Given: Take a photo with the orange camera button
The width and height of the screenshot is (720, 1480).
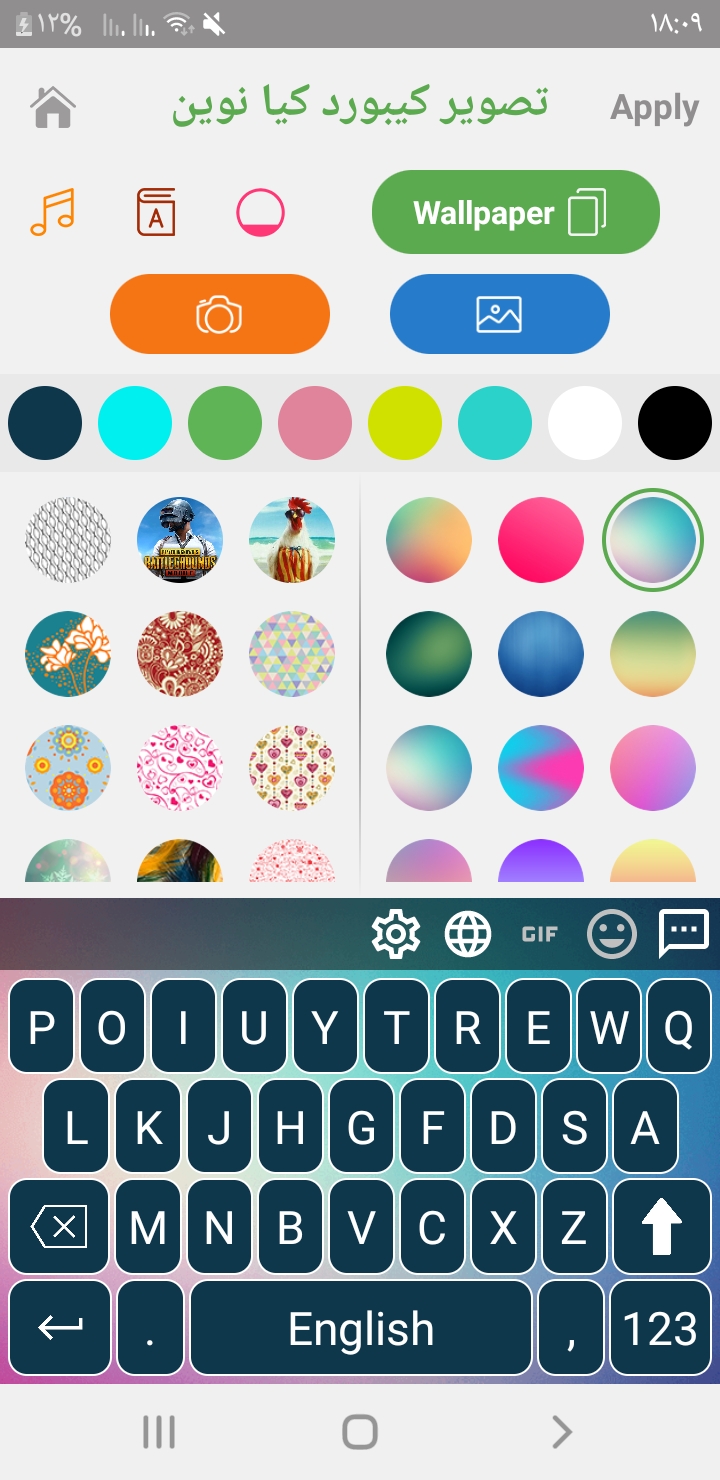Looking at the screenshot, I should click(219, 314).
